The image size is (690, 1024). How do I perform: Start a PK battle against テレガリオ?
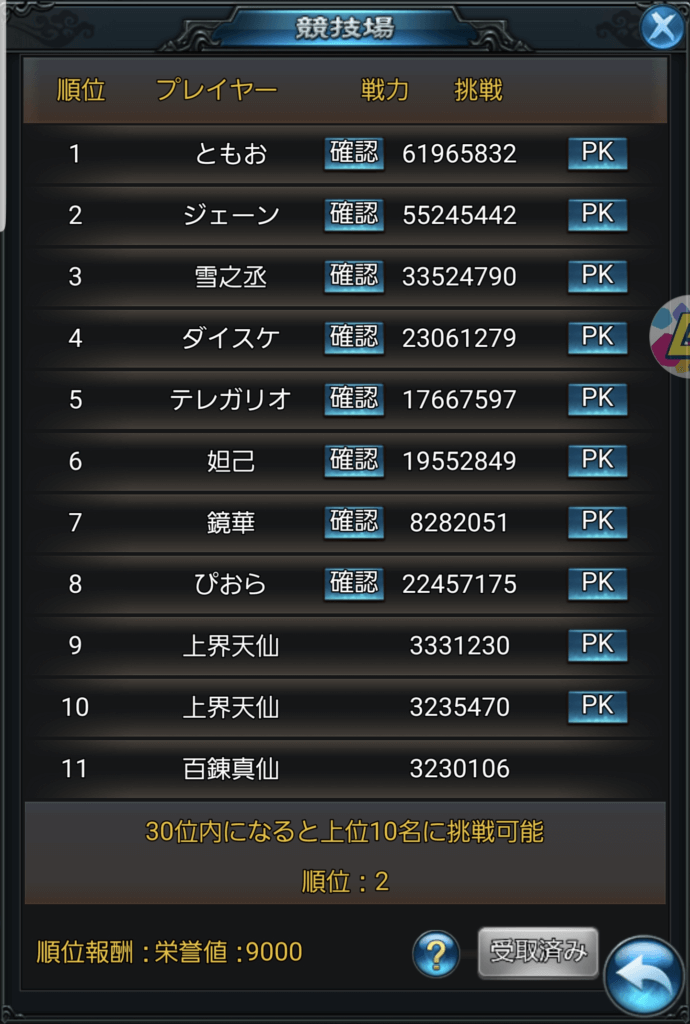597,399
